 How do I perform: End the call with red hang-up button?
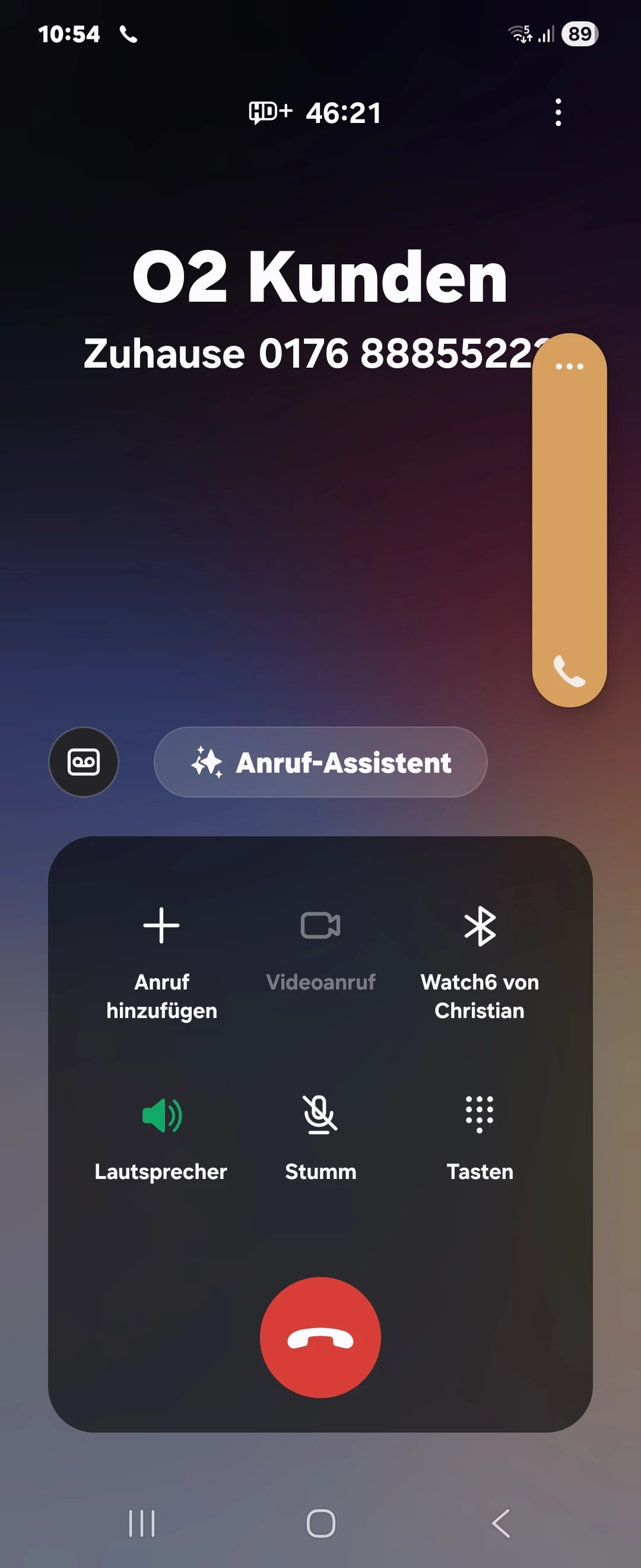pyautogui.click(x=320, y=1338)
